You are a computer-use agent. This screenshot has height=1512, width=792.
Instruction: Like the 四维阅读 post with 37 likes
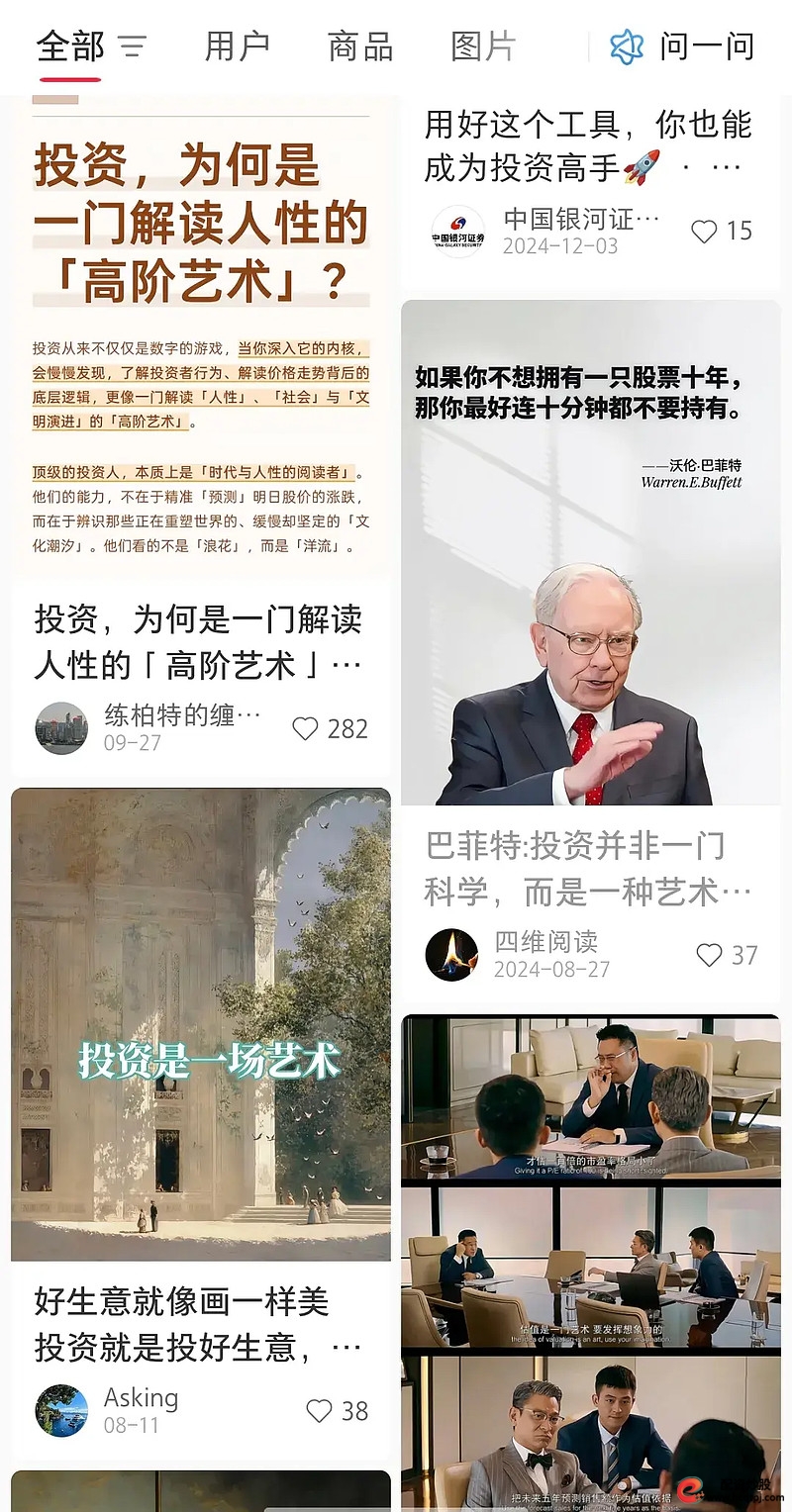click(708, 956)
